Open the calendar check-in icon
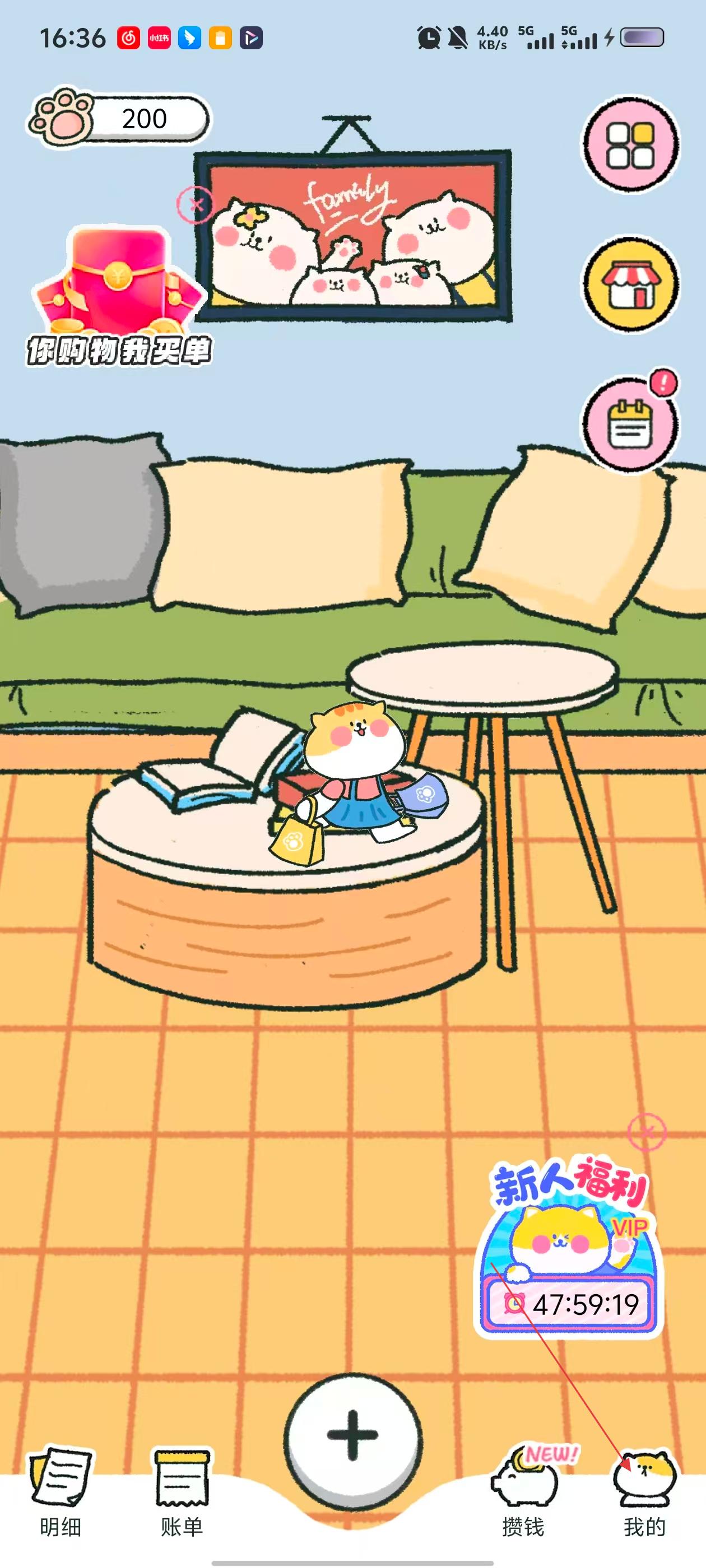 coord(630,423)
